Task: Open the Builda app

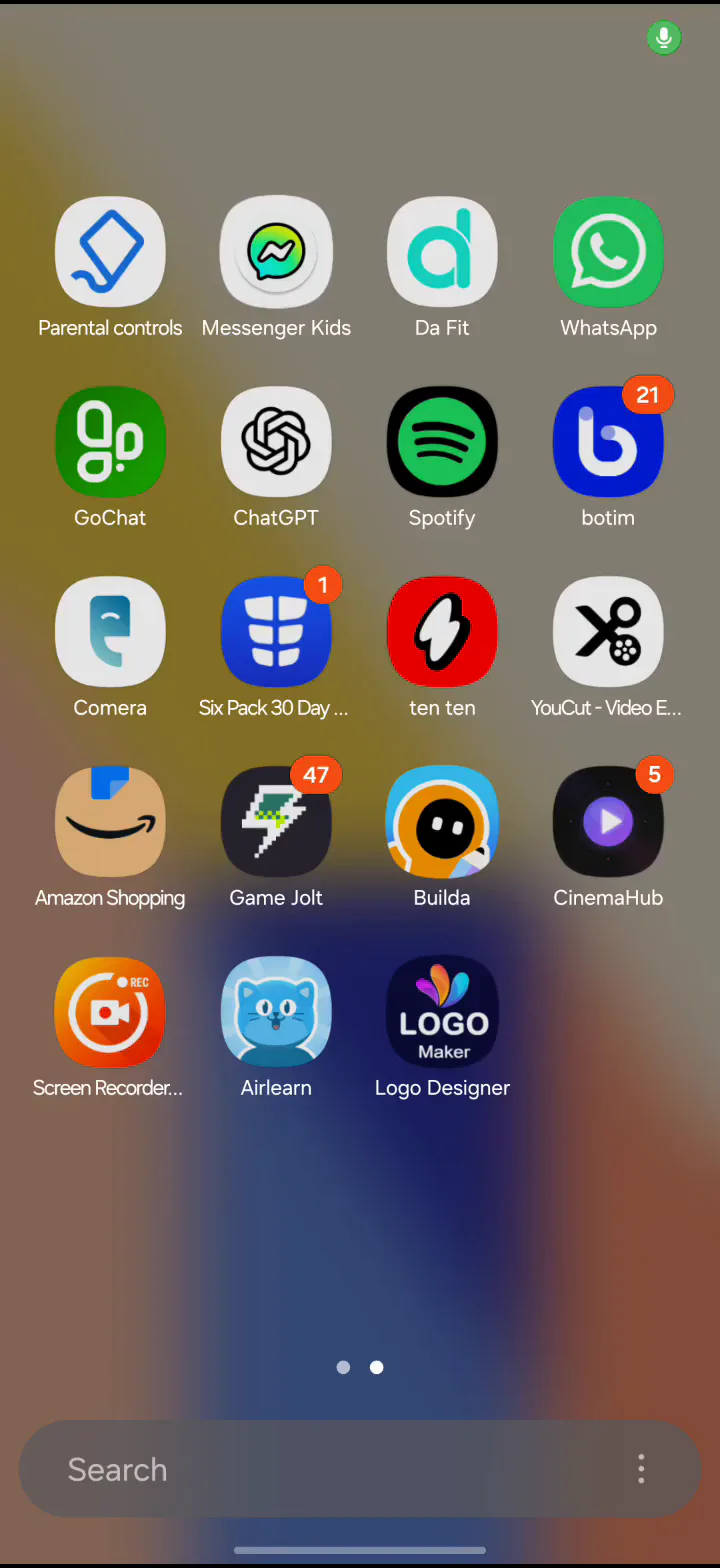Action: pyautogui.click(x=442, y=822)
